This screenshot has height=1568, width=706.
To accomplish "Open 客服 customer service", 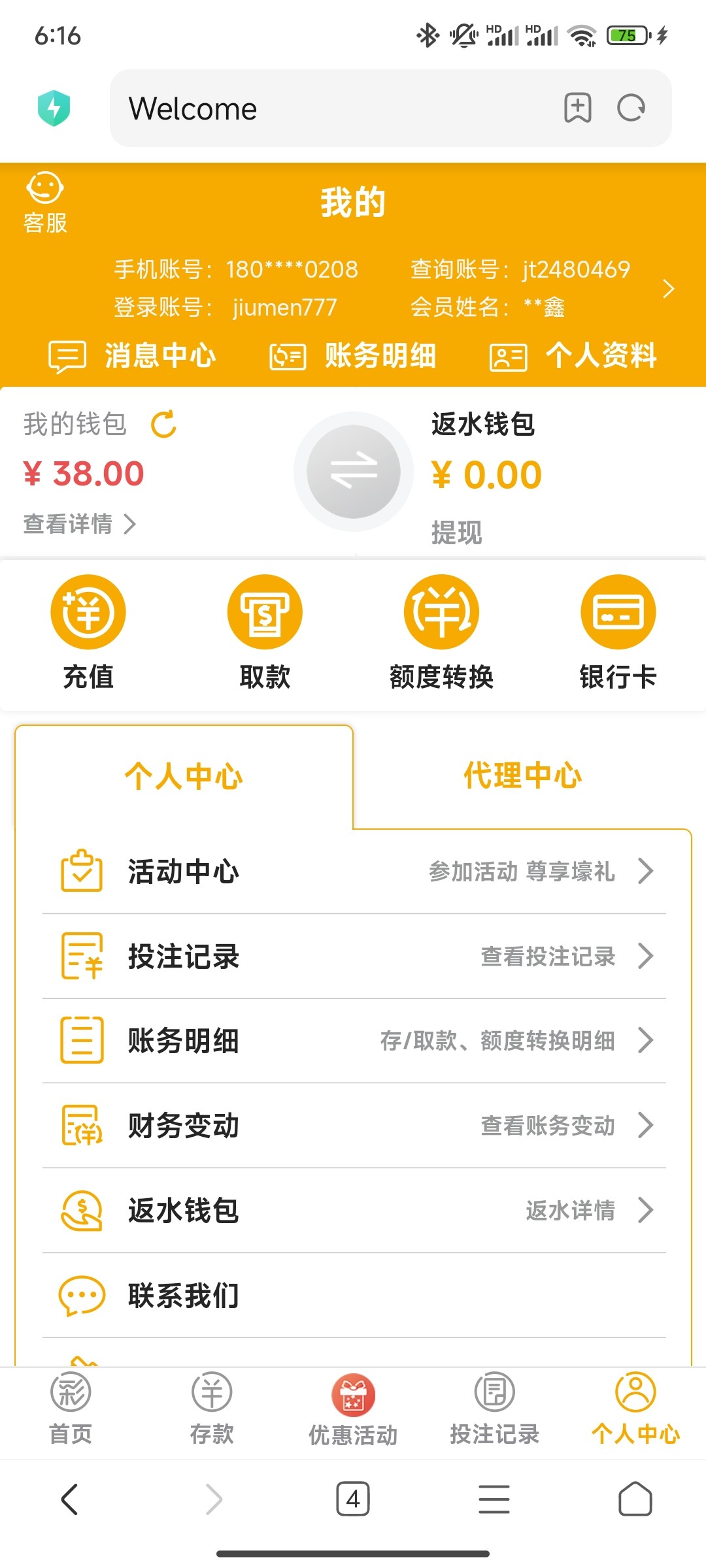I will [x=45, y=203].
